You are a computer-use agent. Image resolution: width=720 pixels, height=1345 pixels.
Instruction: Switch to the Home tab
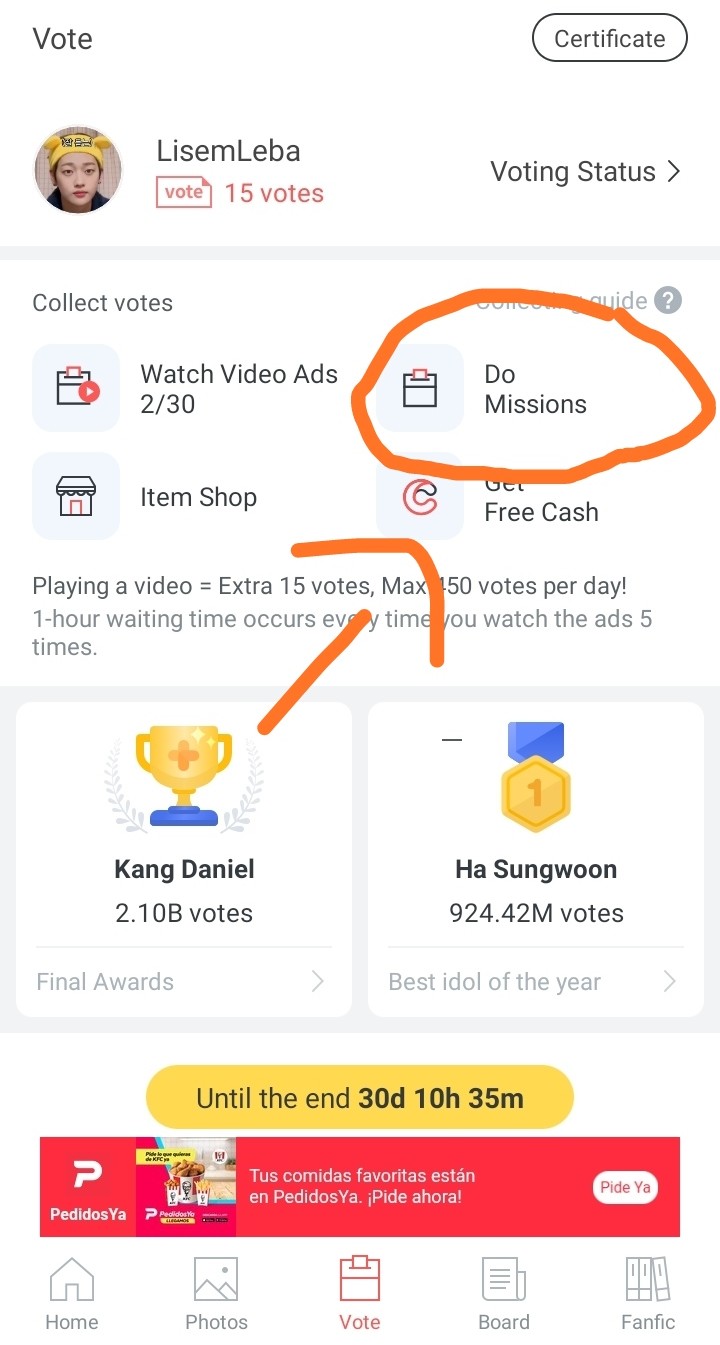click(x=72, y=1295)
